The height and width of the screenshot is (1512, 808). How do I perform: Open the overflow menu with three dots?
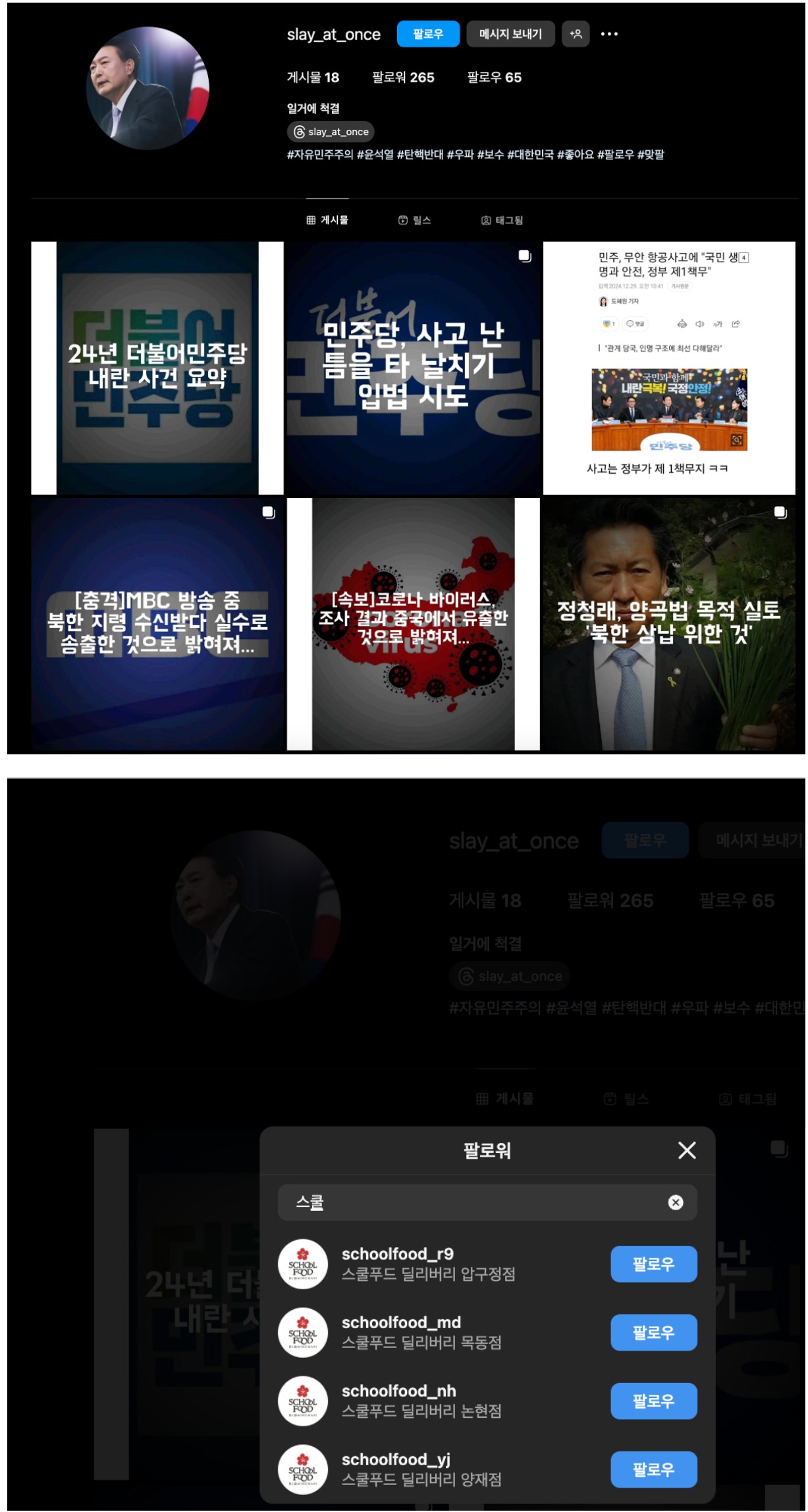[x=609, y=34]
